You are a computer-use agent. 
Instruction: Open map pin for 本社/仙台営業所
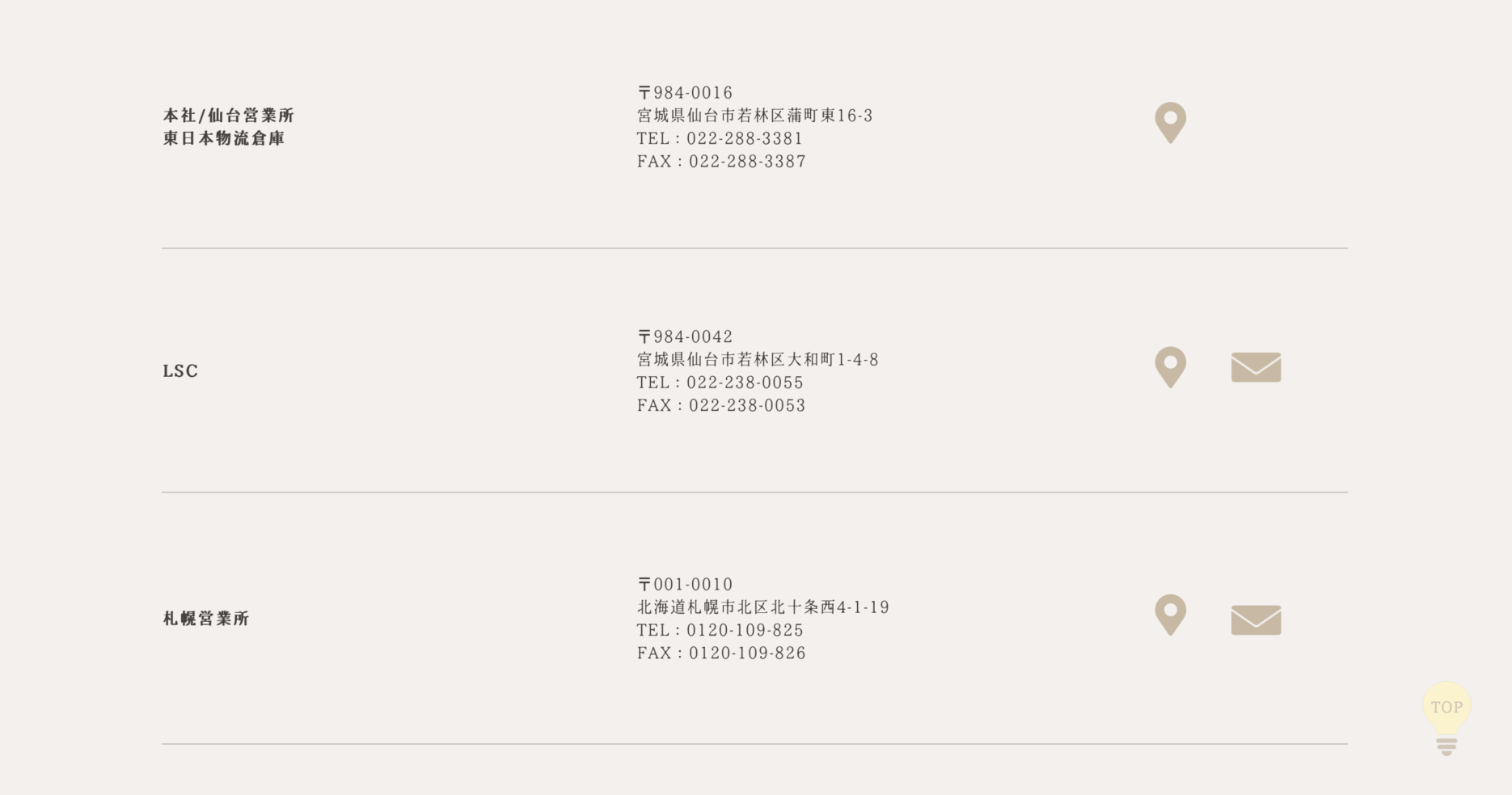point(1170,123)
